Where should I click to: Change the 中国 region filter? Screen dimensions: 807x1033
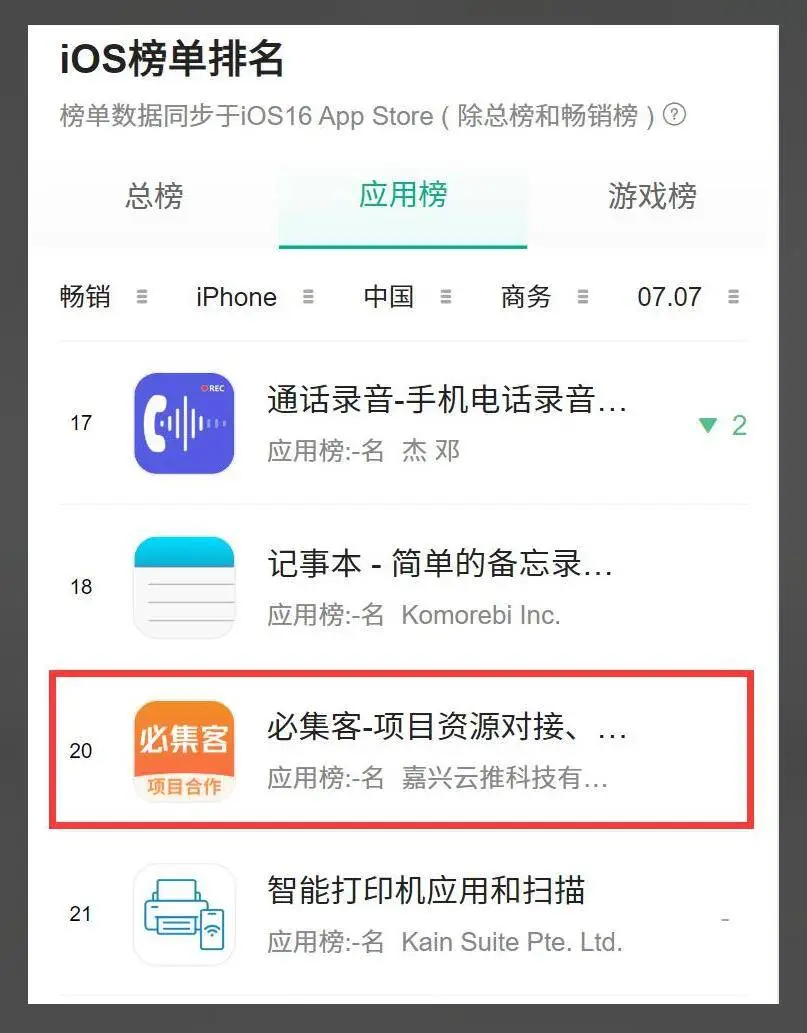(x=406, y=297)
